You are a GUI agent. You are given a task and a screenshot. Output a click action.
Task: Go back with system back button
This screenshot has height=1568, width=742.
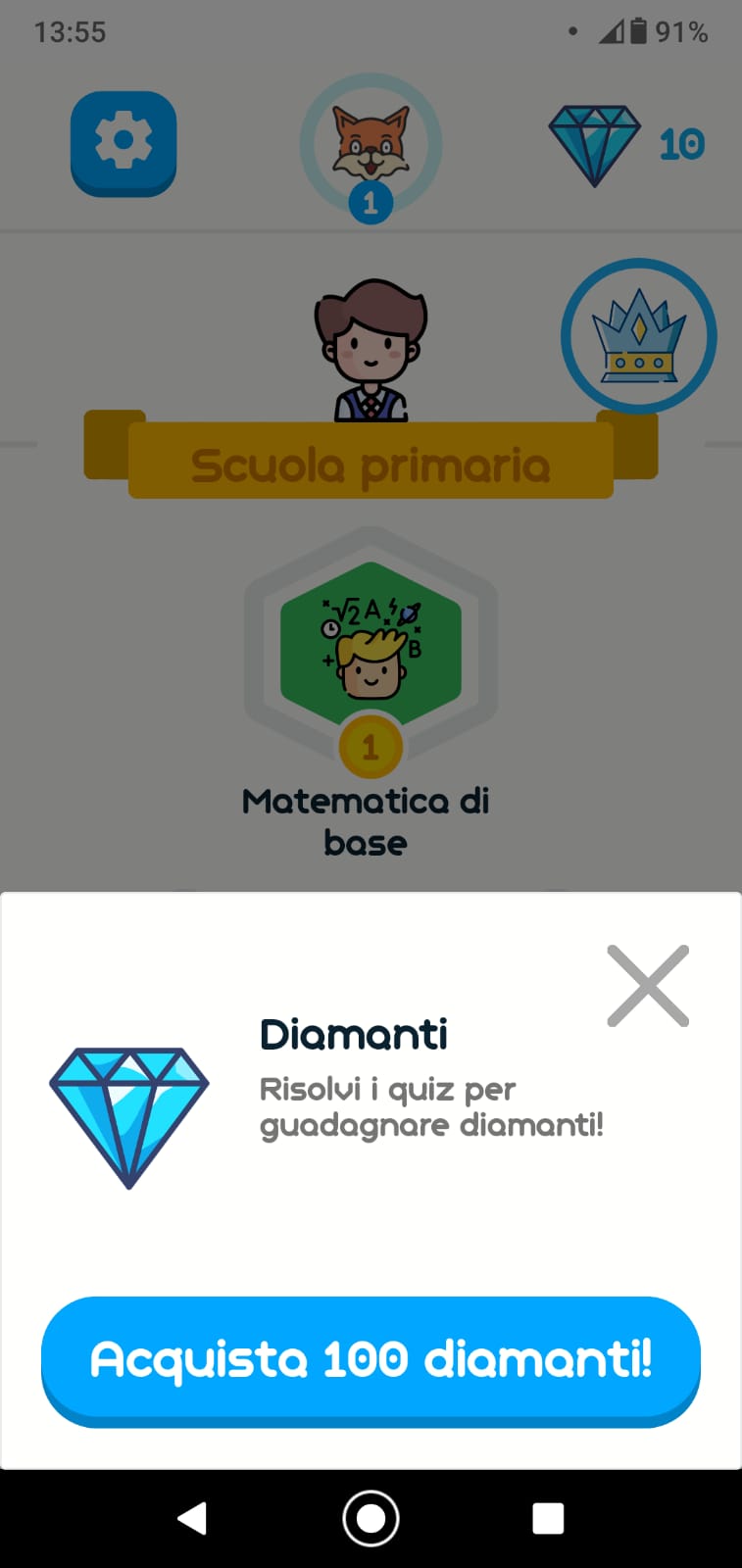[192, 1518]
